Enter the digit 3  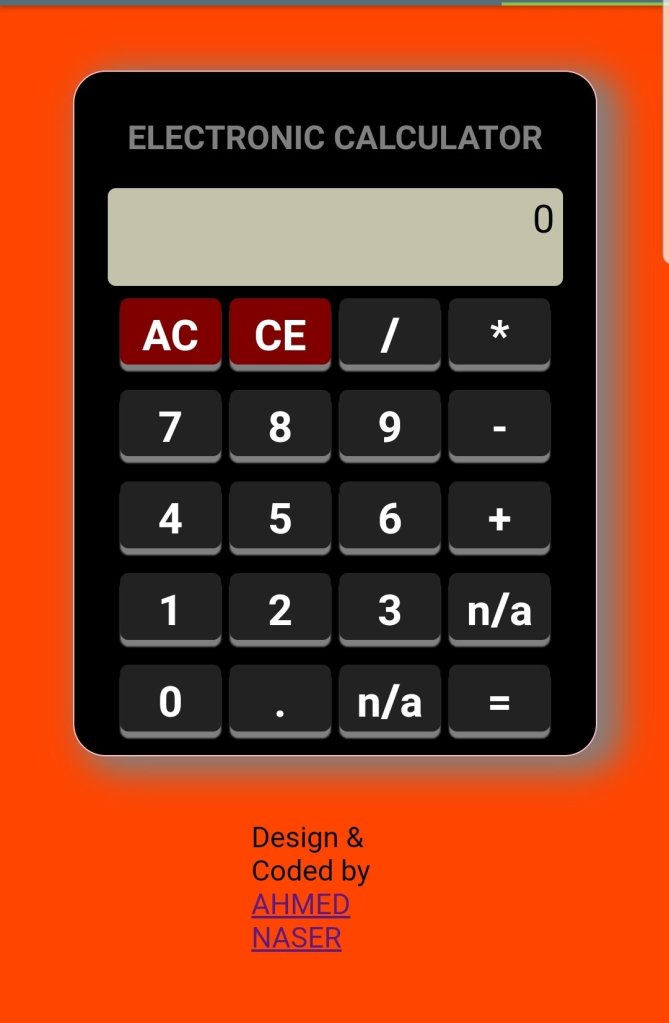[x=390, y=609]
